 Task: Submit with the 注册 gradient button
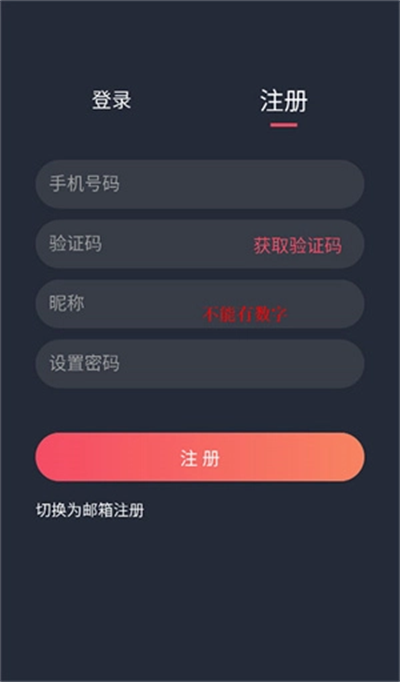[200, 457]
